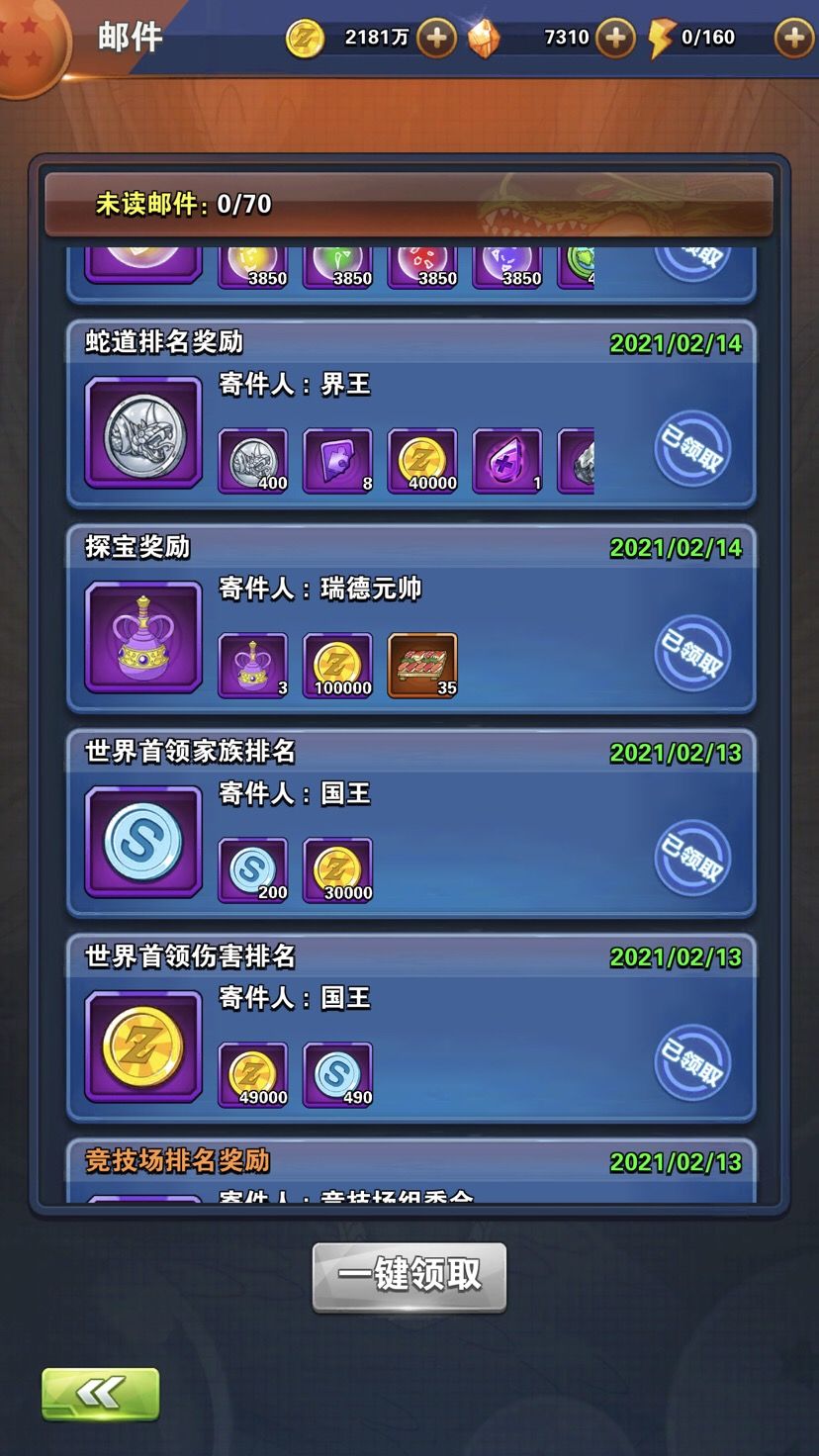Image resolution: width=819 pixels, height=1456 pixels.
Task: Tap the plus next to the 7310 gem counter
Action: tap(616, 37)
